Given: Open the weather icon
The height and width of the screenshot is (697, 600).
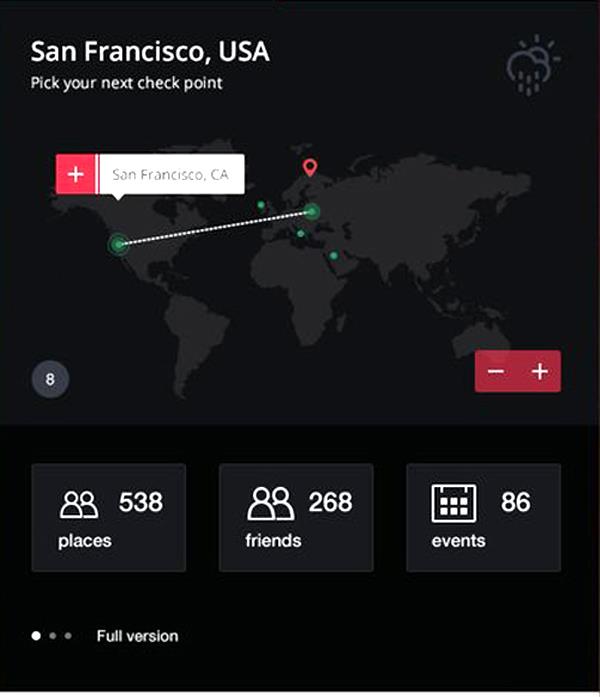Looking at the screenshot, I should pos(531,65).
